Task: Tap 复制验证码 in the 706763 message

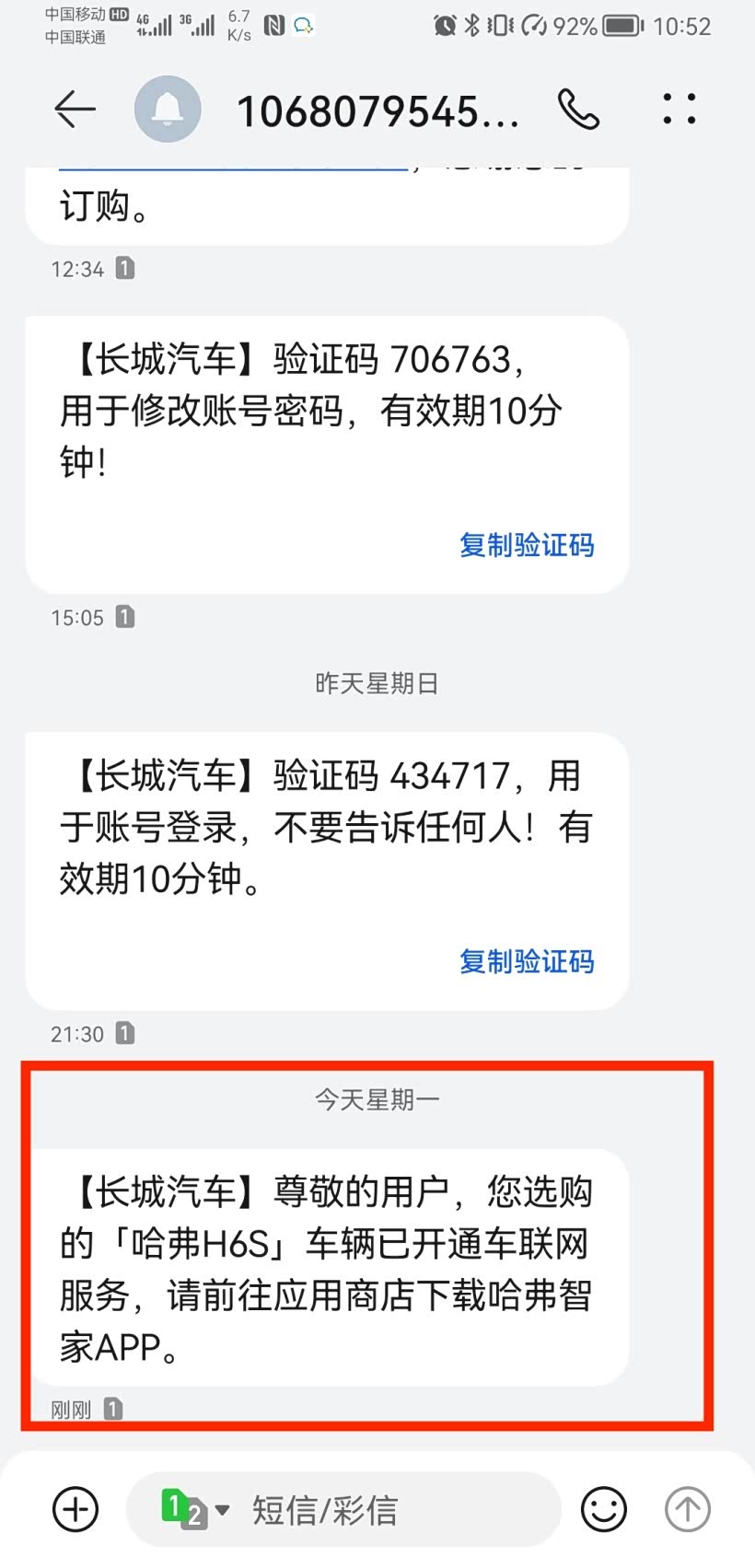Action: pyautogui.click(x=527, y=545)
